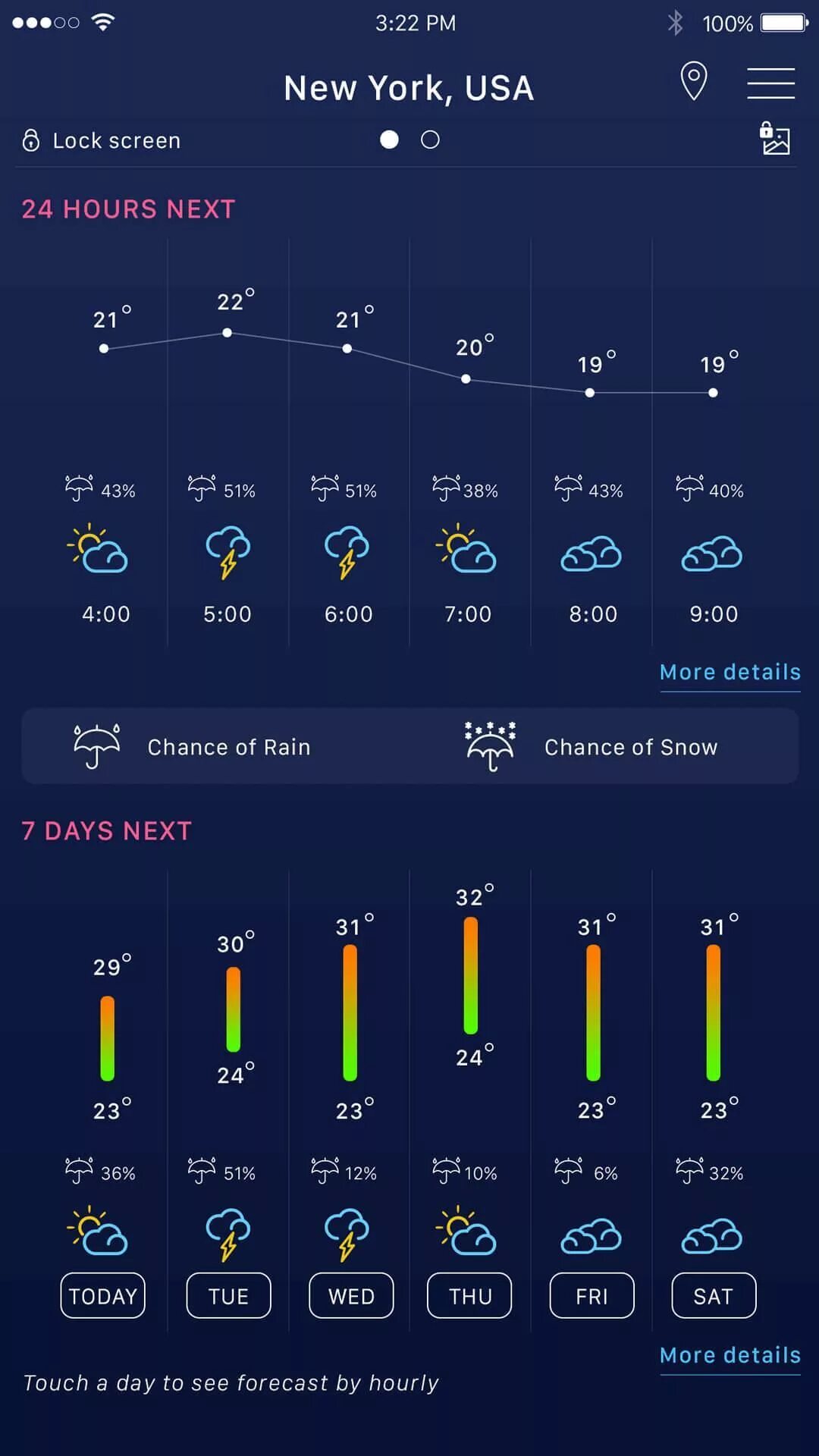Tap the Lock screen option
Screen dimensions: 819x1456
(102, 140)
